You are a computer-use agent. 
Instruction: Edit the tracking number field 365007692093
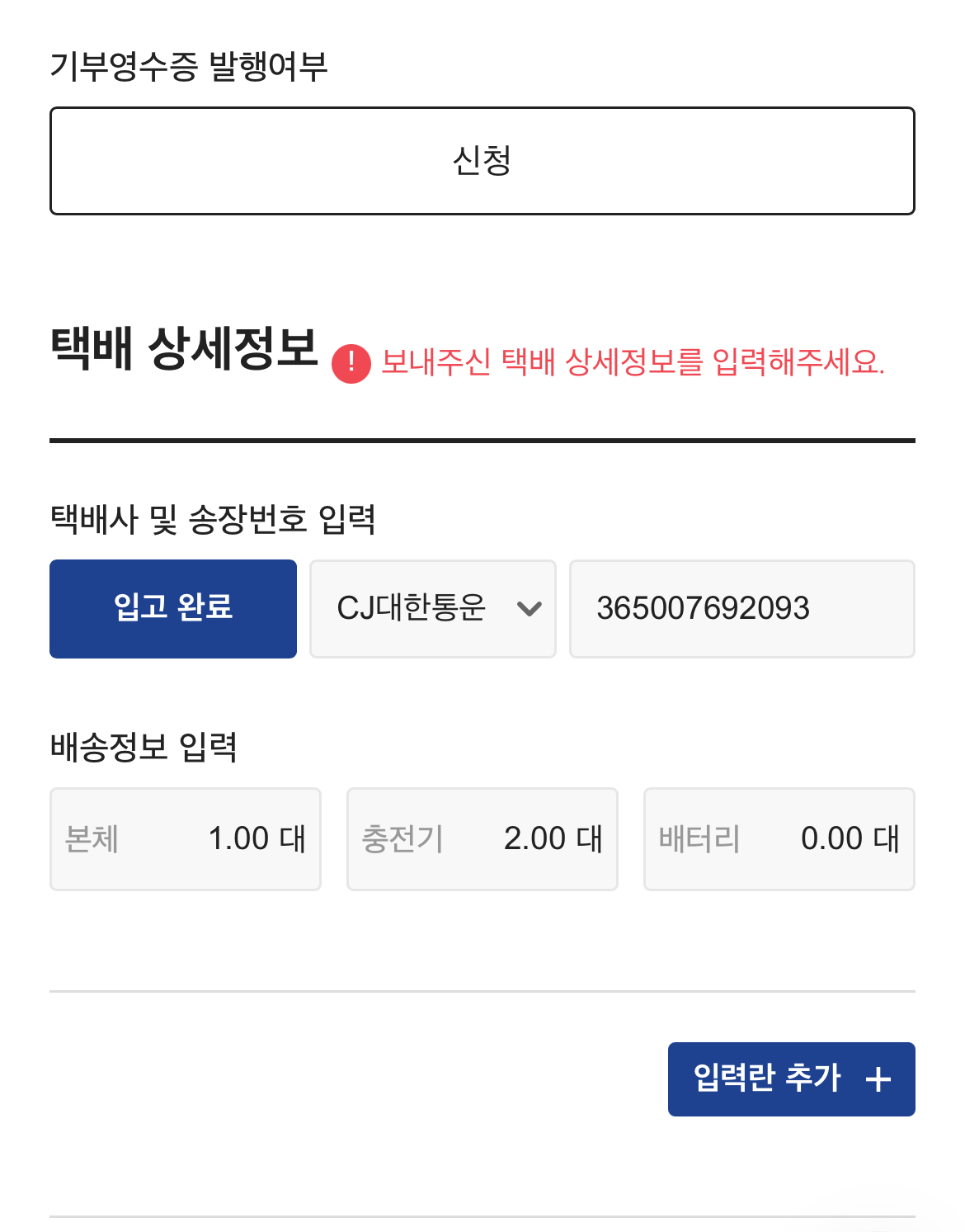click(741, 609)
